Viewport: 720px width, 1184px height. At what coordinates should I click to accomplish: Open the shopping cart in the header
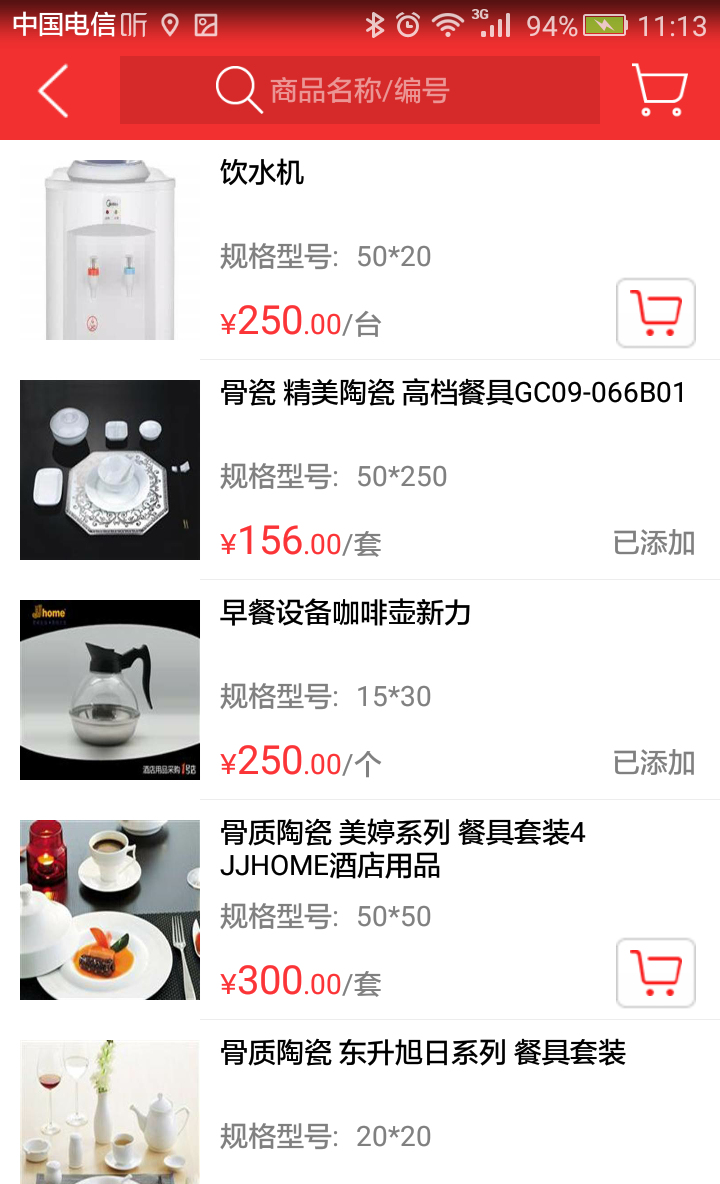tap(659, 91)
